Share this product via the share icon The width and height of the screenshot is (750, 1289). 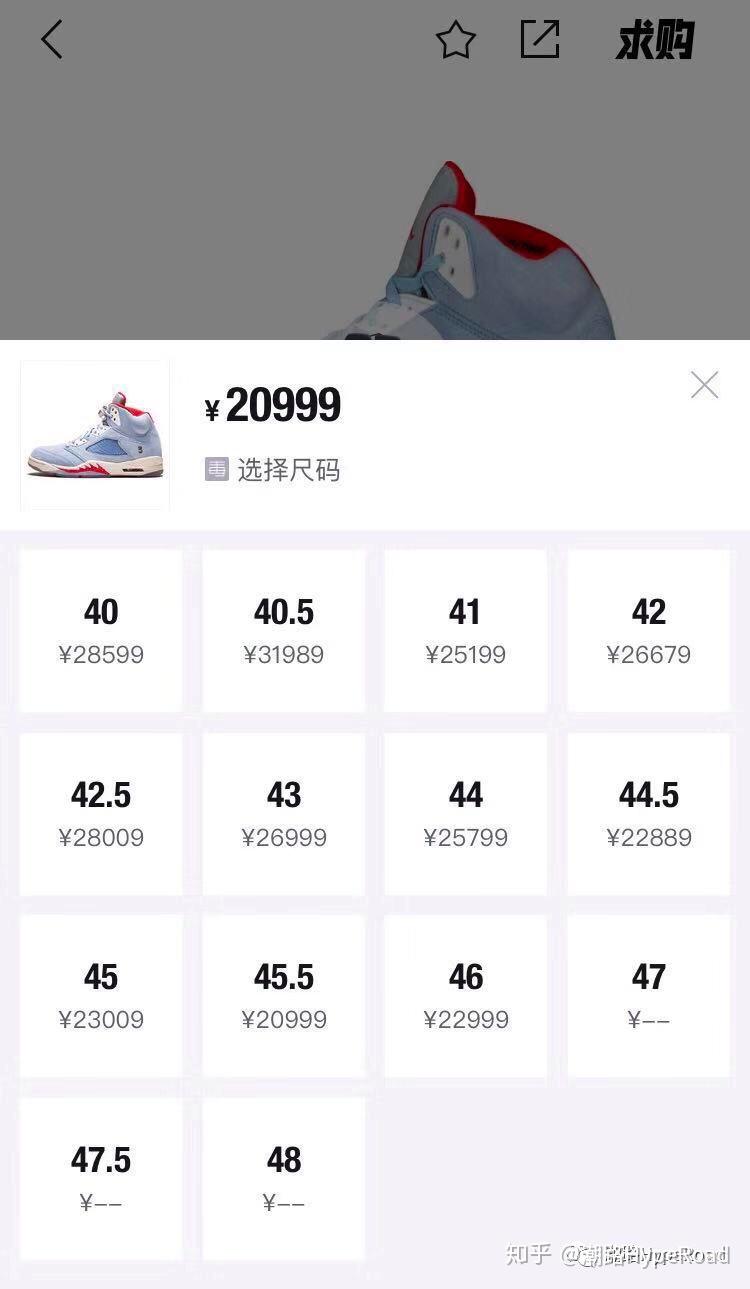click(x=540, y=40)
